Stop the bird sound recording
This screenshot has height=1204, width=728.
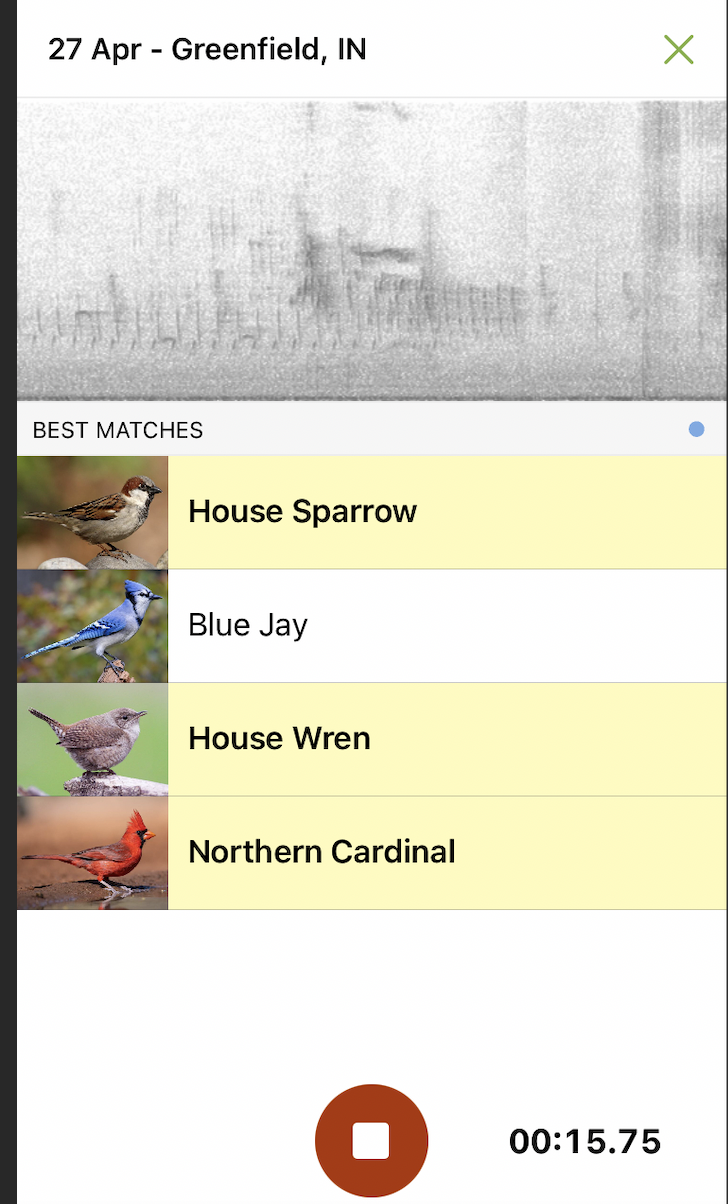(371, 1141)
